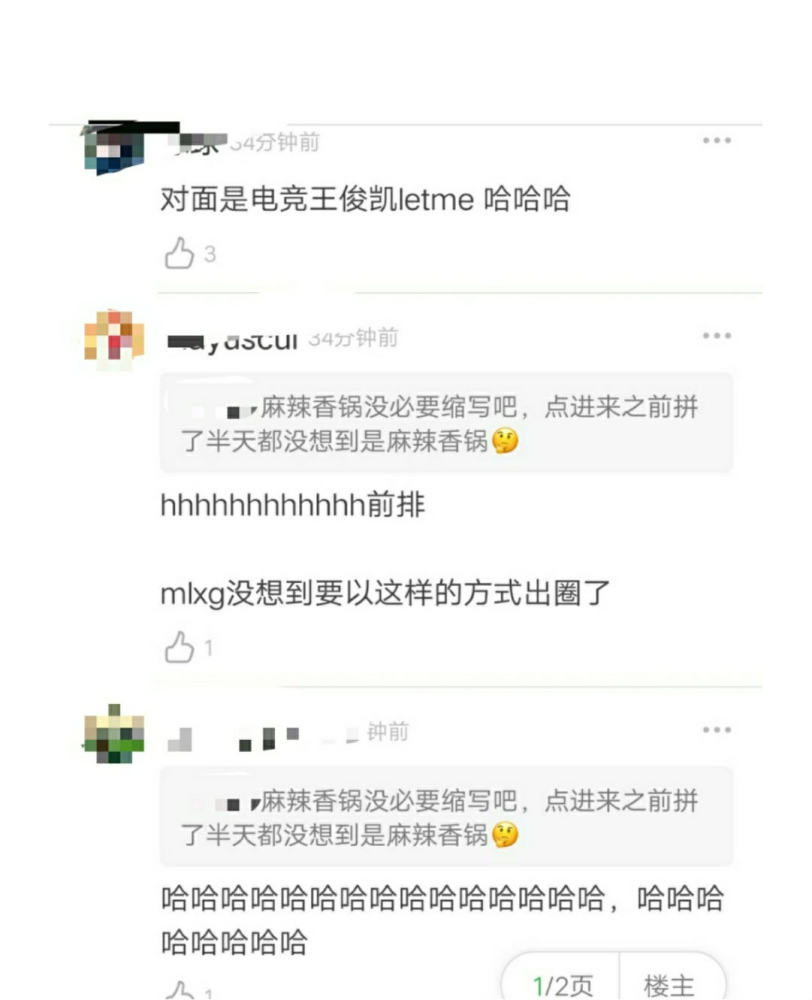Open more options for the mlxg comment
The height and width of the screenshot is (1000, 812).
click(x=716, y=336)
